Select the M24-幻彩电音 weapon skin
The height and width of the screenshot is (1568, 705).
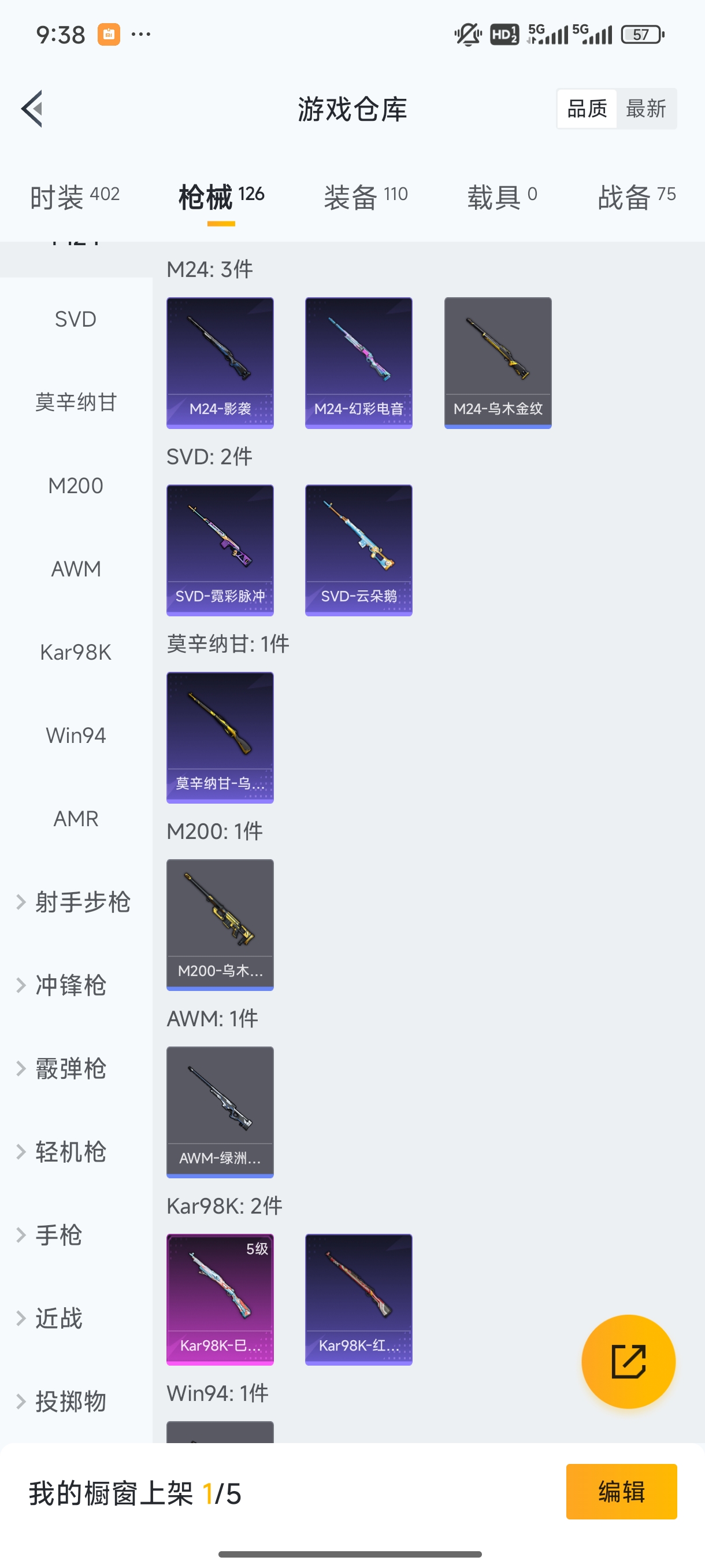(358, 361)
